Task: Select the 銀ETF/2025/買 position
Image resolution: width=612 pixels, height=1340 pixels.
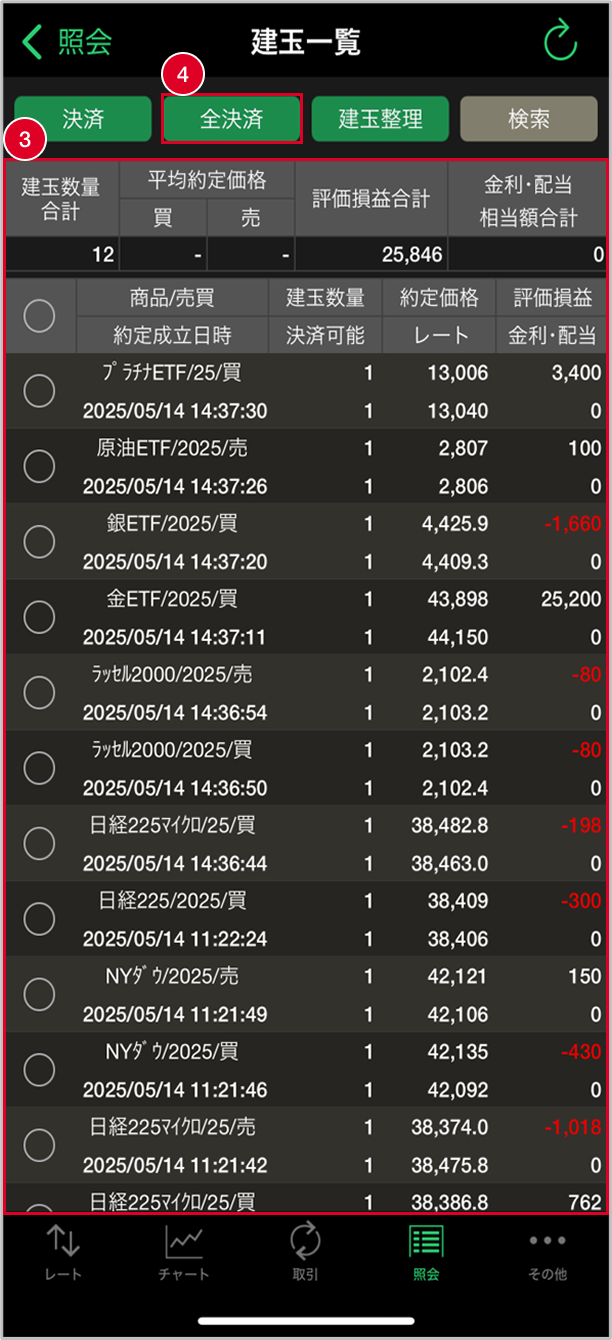Action: [x=39, y=542]
